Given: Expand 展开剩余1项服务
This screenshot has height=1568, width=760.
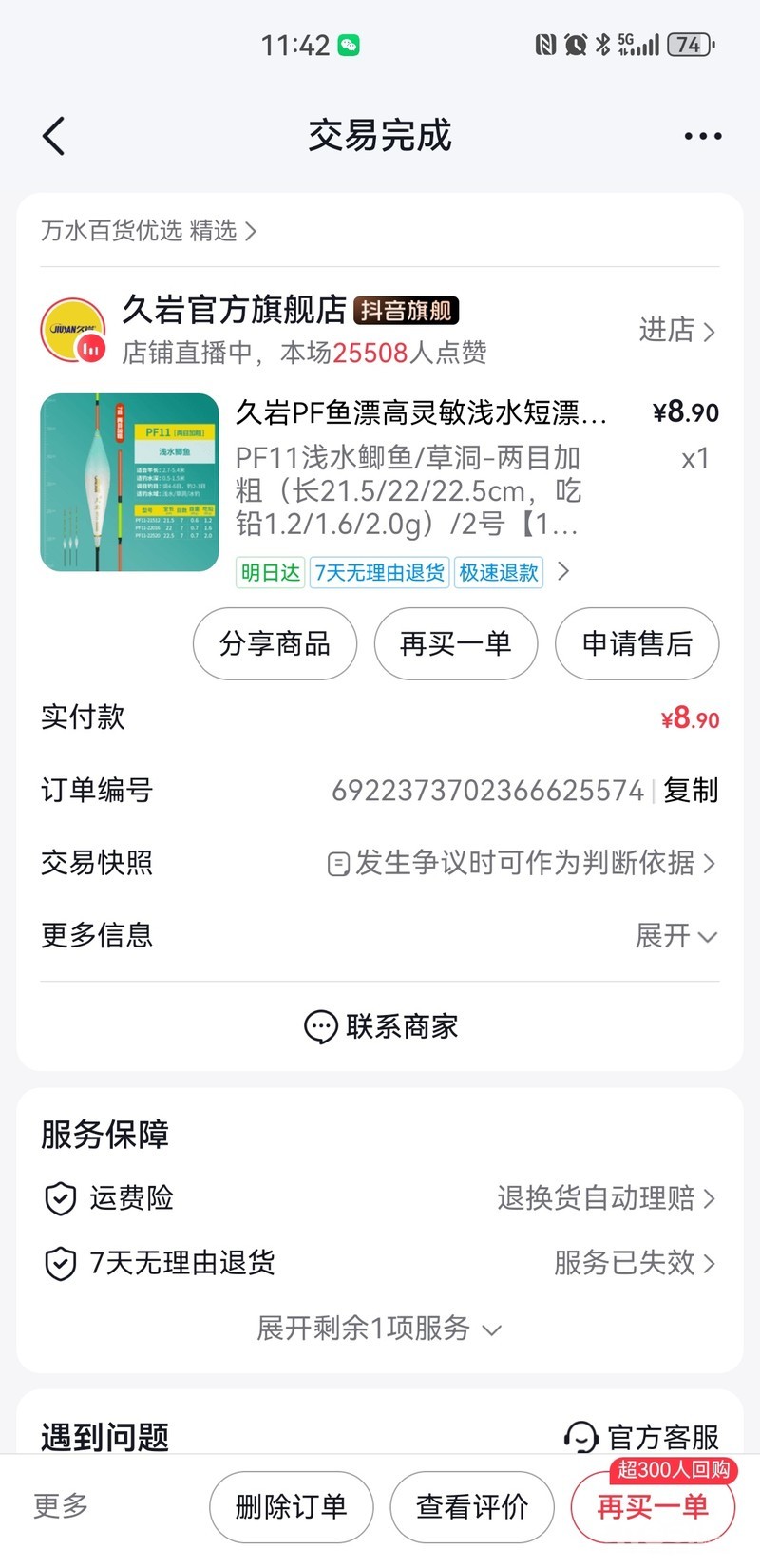Looking at the screenshot, I should tap(378, 1328).
